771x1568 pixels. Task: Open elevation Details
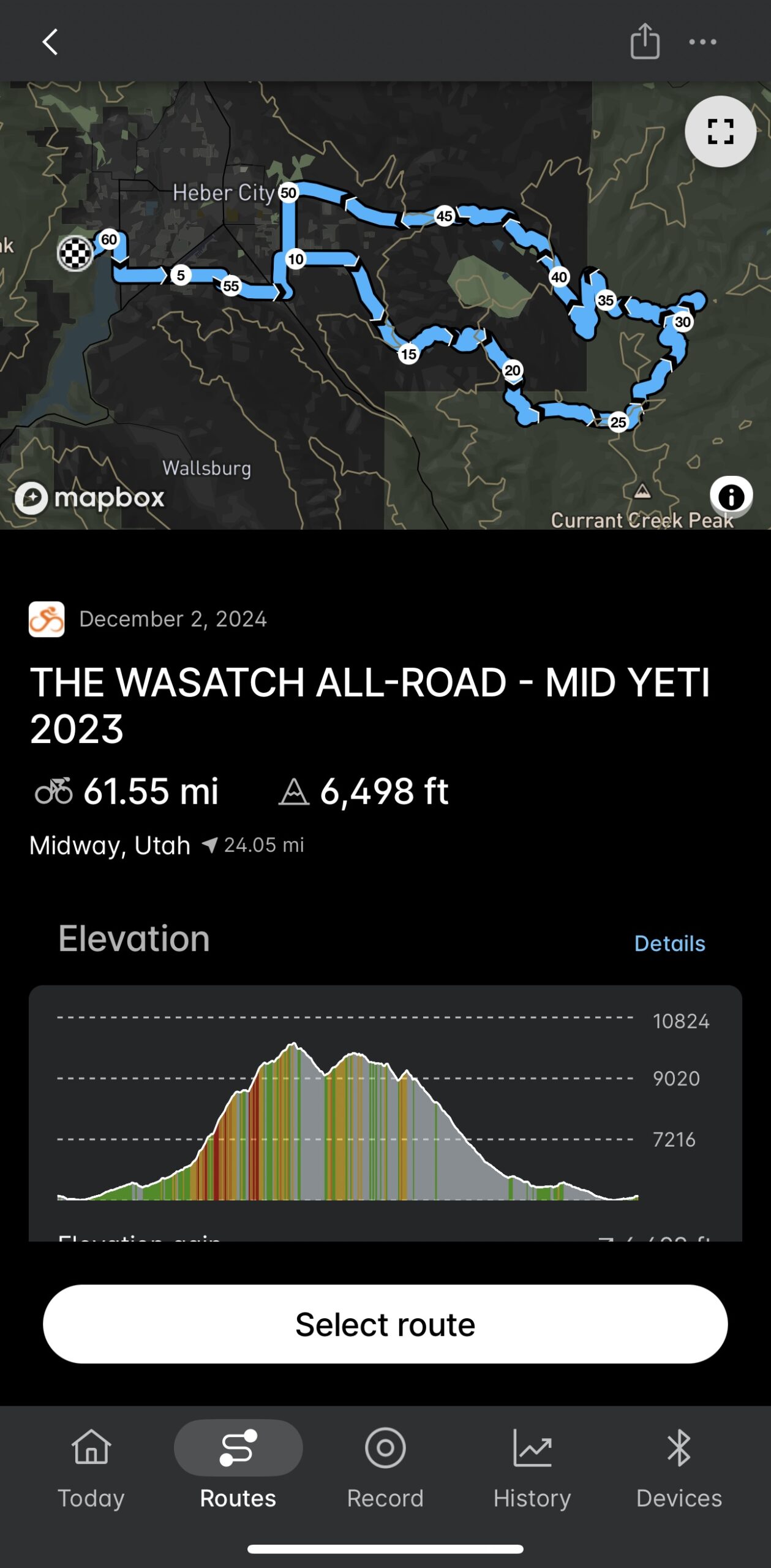click(669, 943)
